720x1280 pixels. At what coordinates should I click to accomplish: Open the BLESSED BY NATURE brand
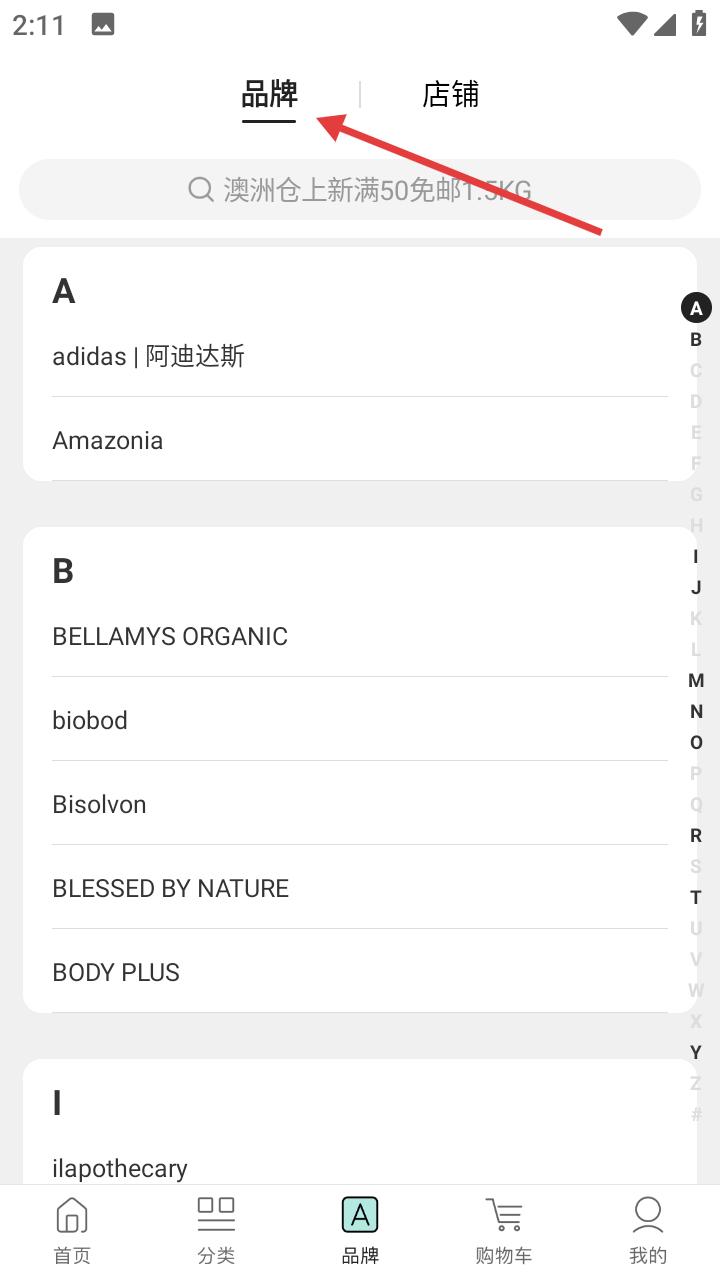170,888
